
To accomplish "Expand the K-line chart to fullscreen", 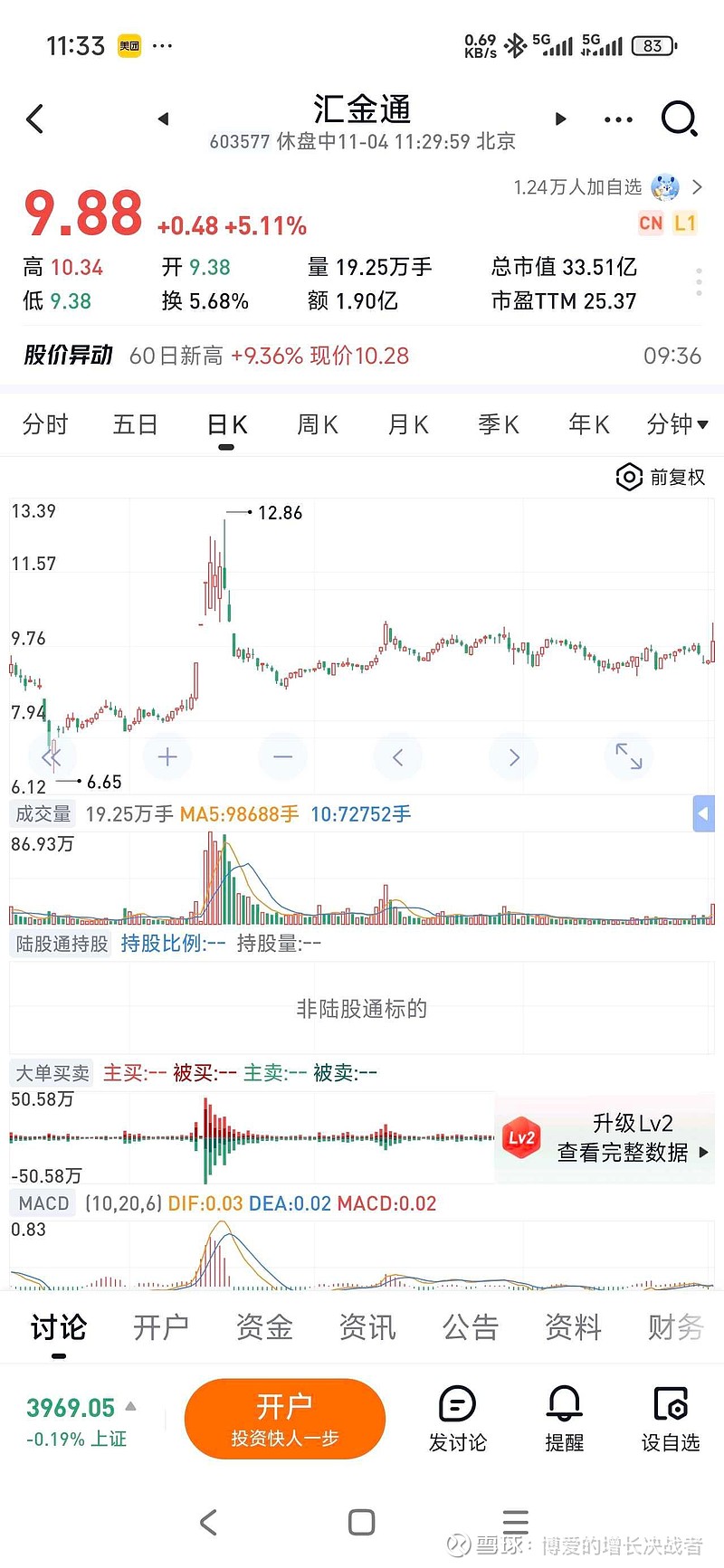I will 628,756.
